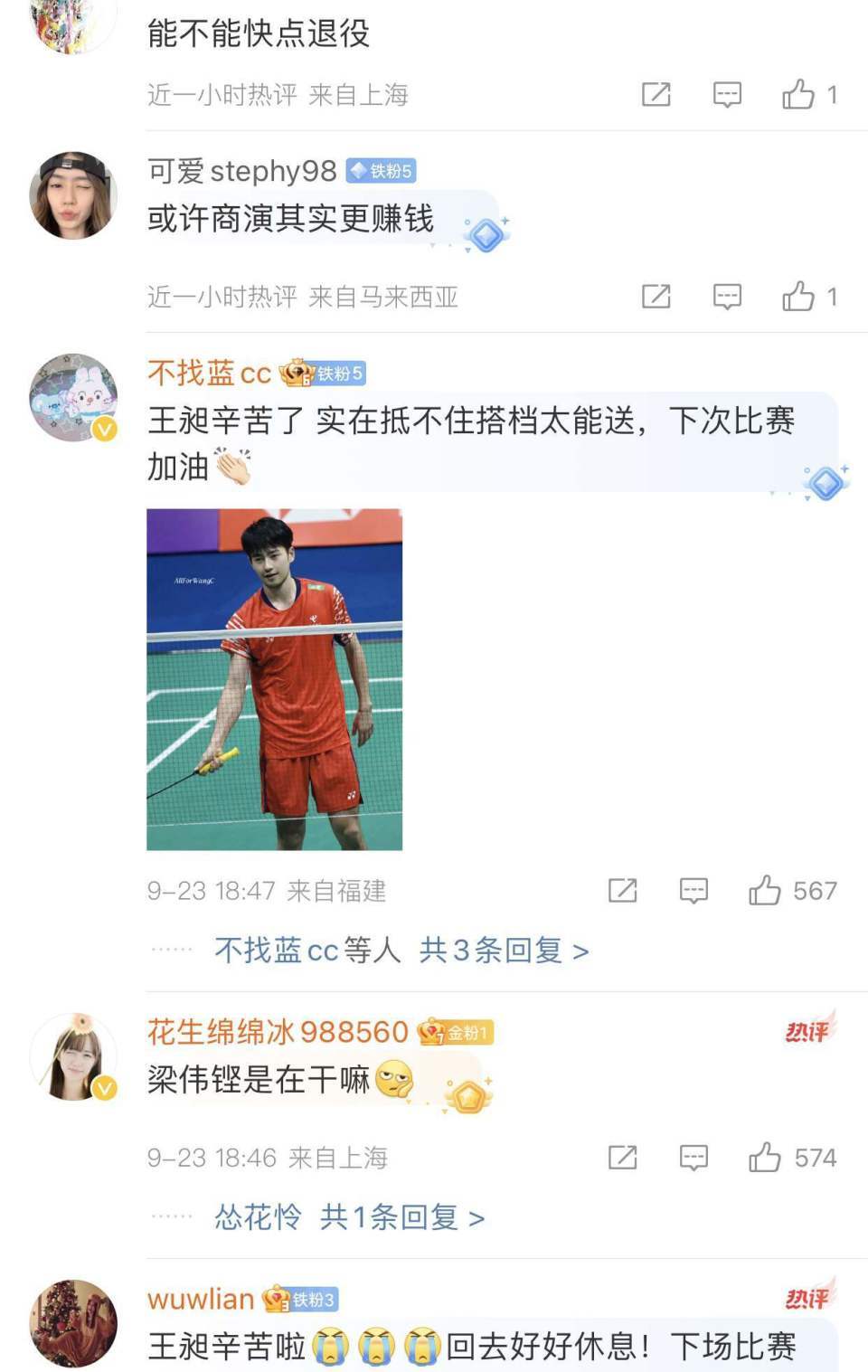Viewport: 868px width, 1372px height.
Task: Like the 能不能快点退役 comment
Action: tap(798, 94)
